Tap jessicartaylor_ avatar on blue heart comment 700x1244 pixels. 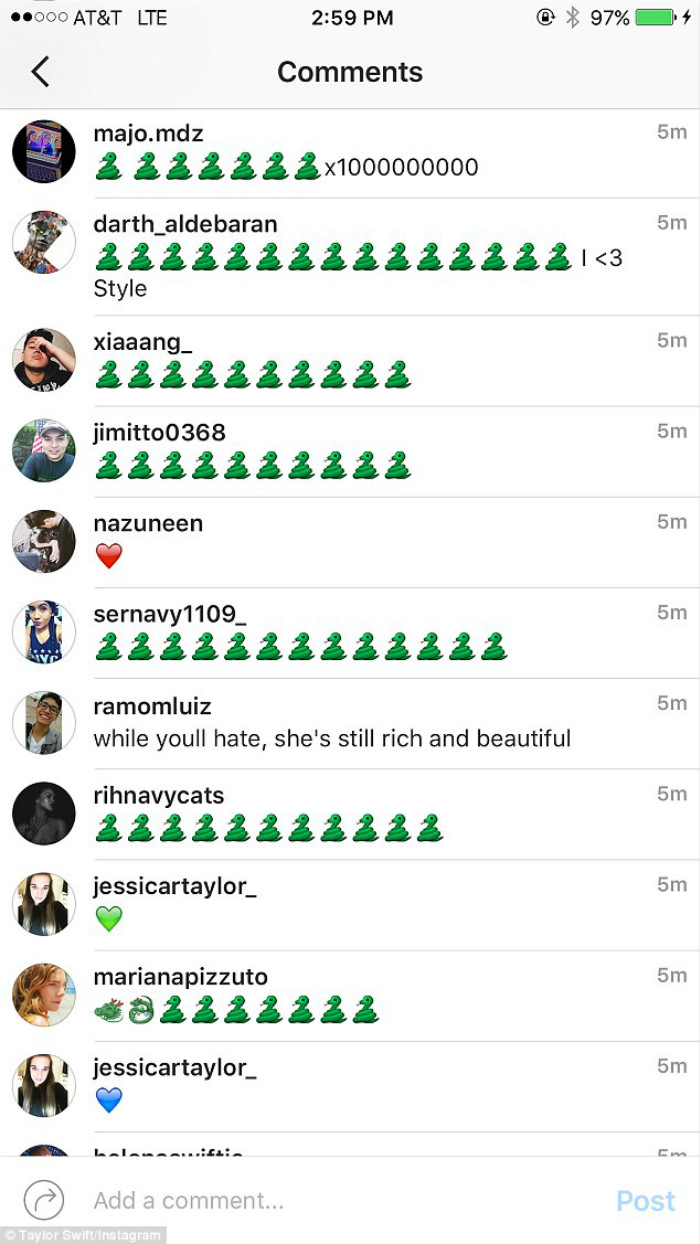coord(44,1085)
